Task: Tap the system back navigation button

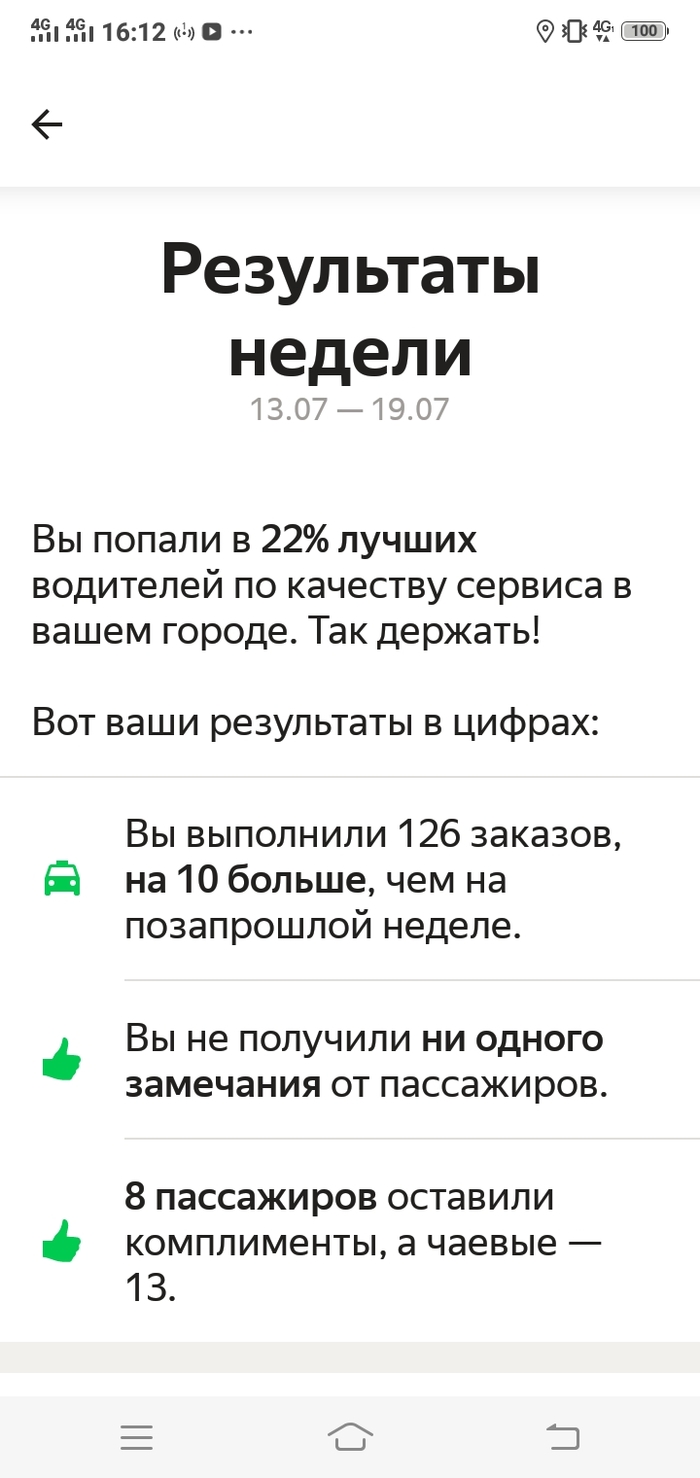Action: [x=562, y=1437]
